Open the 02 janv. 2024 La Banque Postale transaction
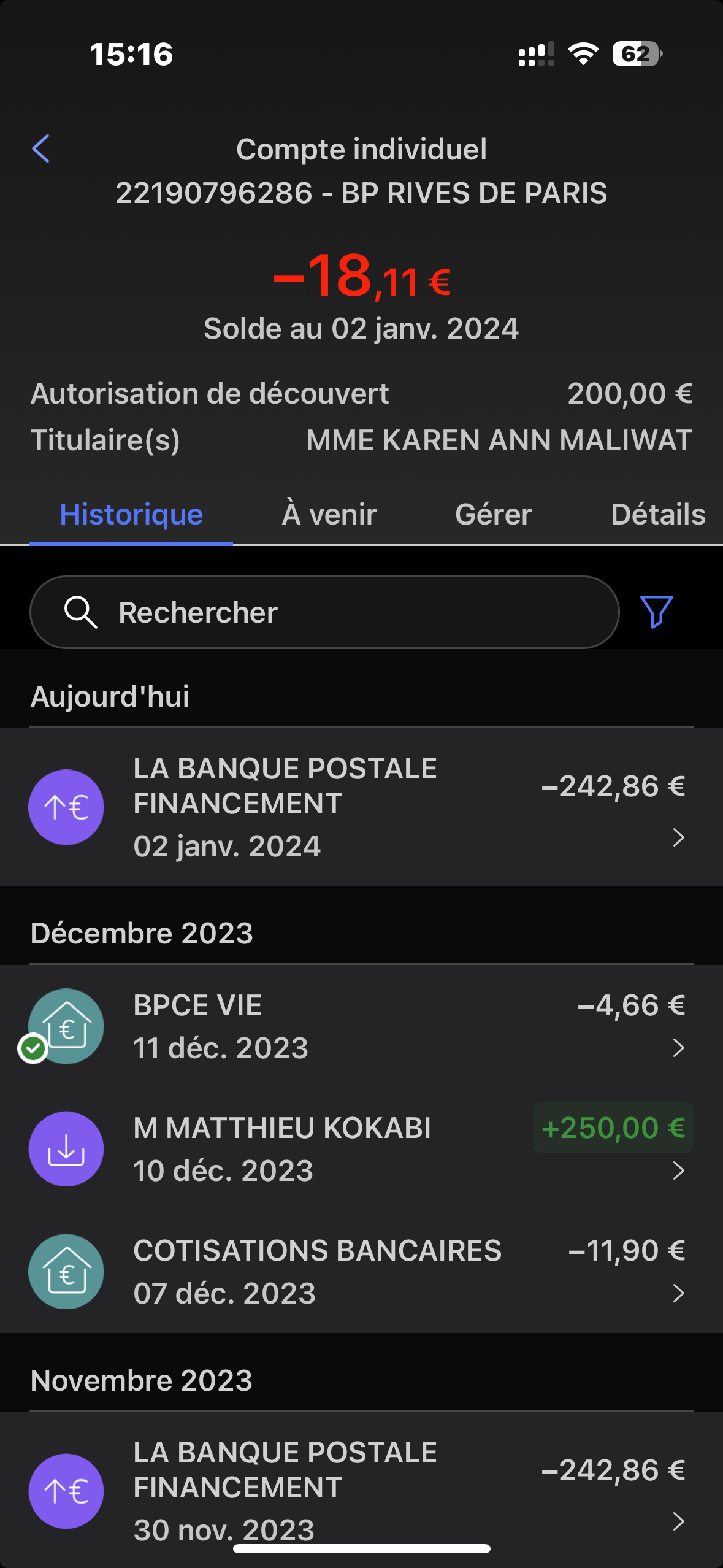 [x=361, y=807]
